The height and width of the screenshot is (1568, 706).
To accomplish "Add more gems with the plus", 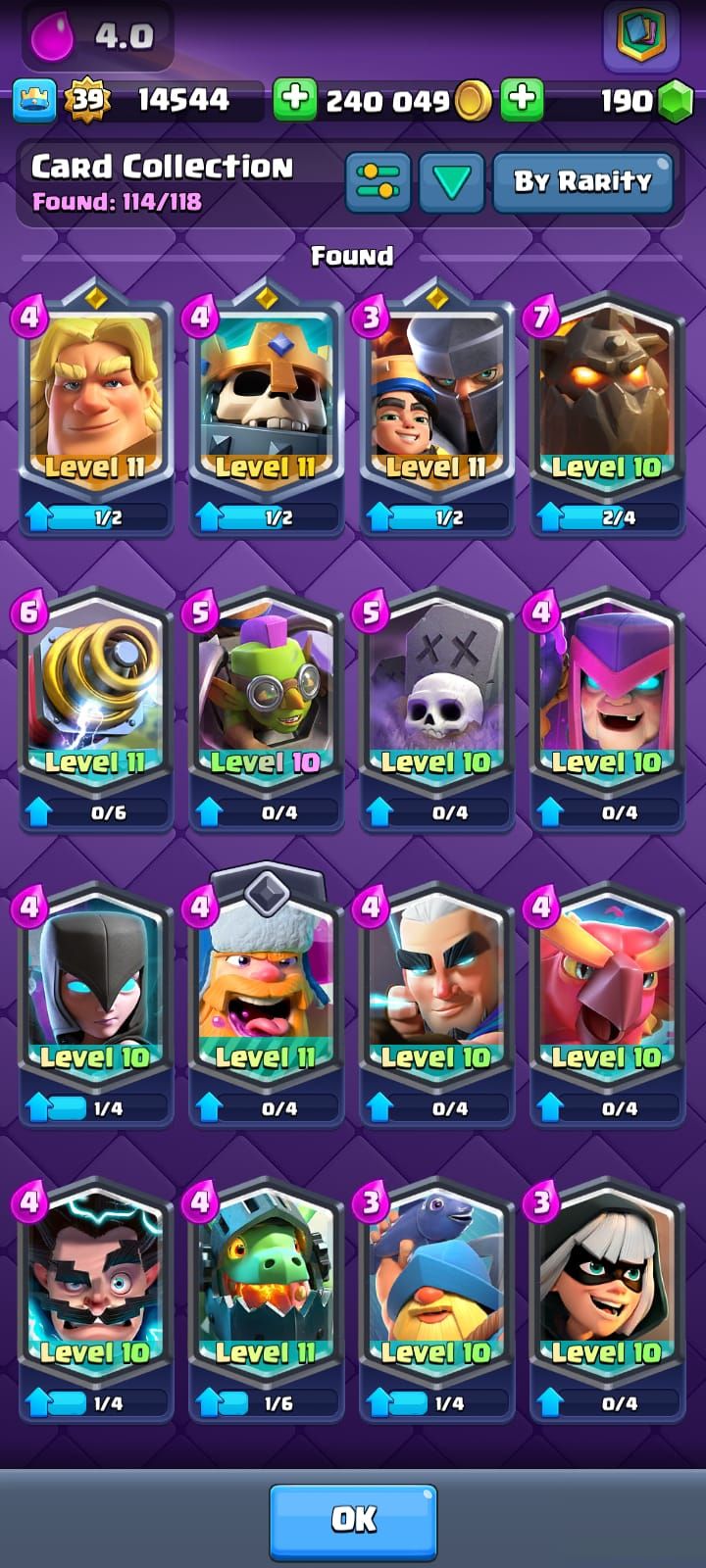I will 523,99.
